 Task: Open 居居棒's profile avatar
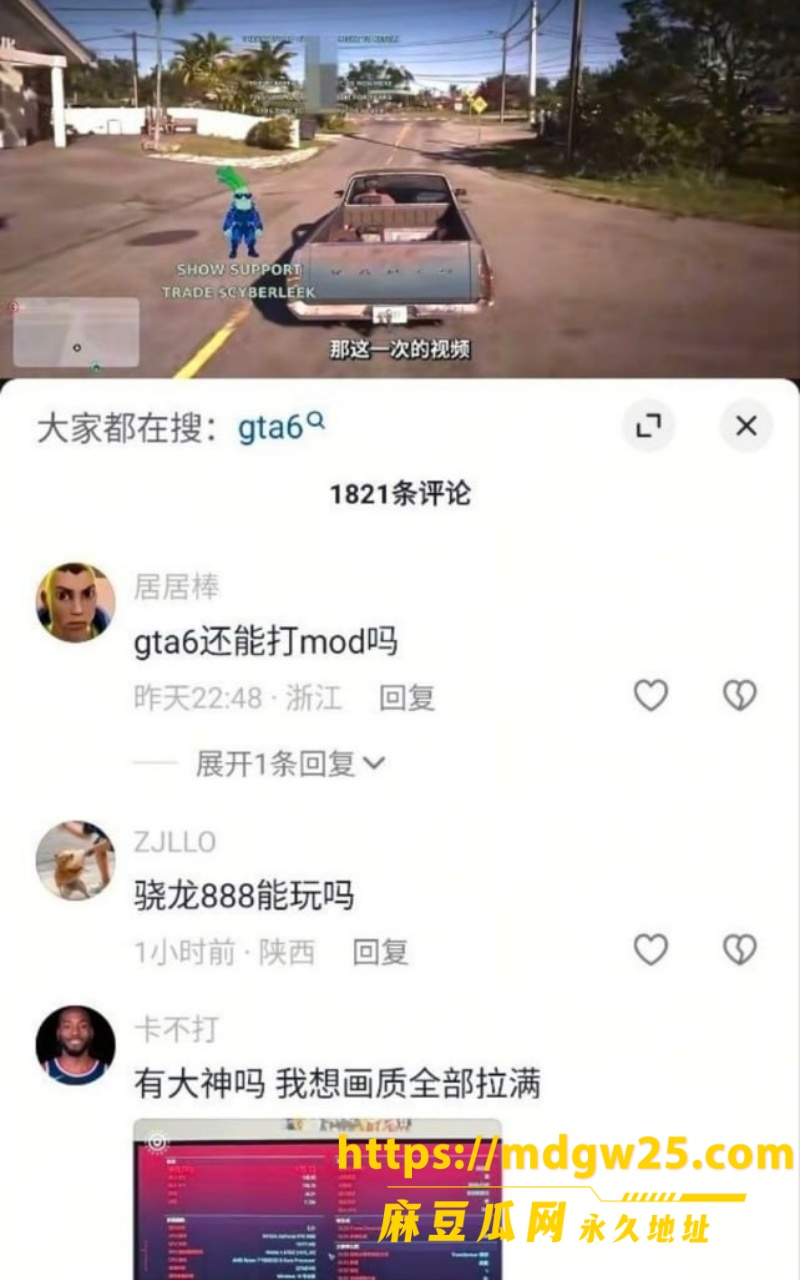[75, 602]
